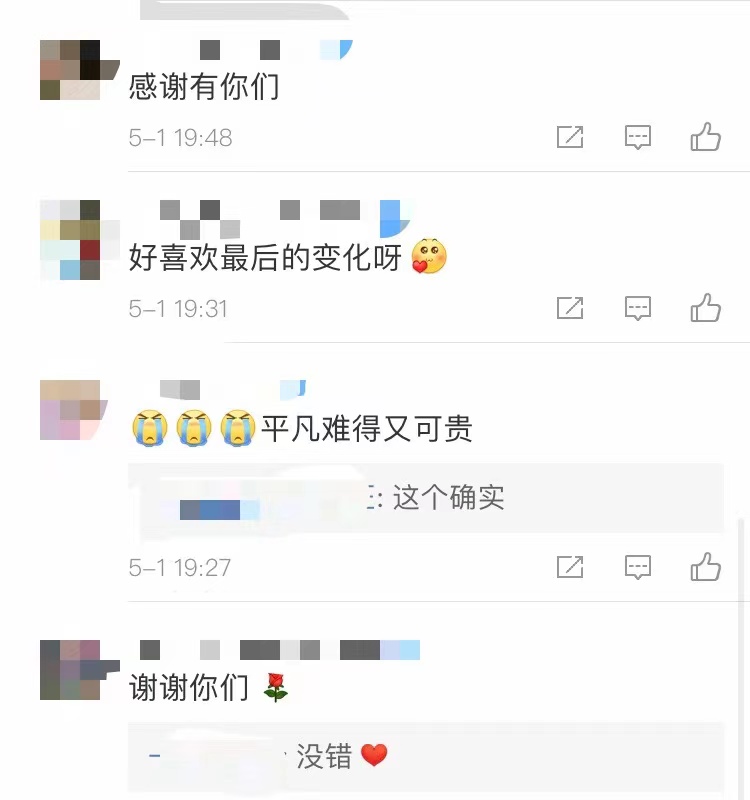
Task: Open avatar of the 感谢有你们 commenter
Action: tap(70, 70)
